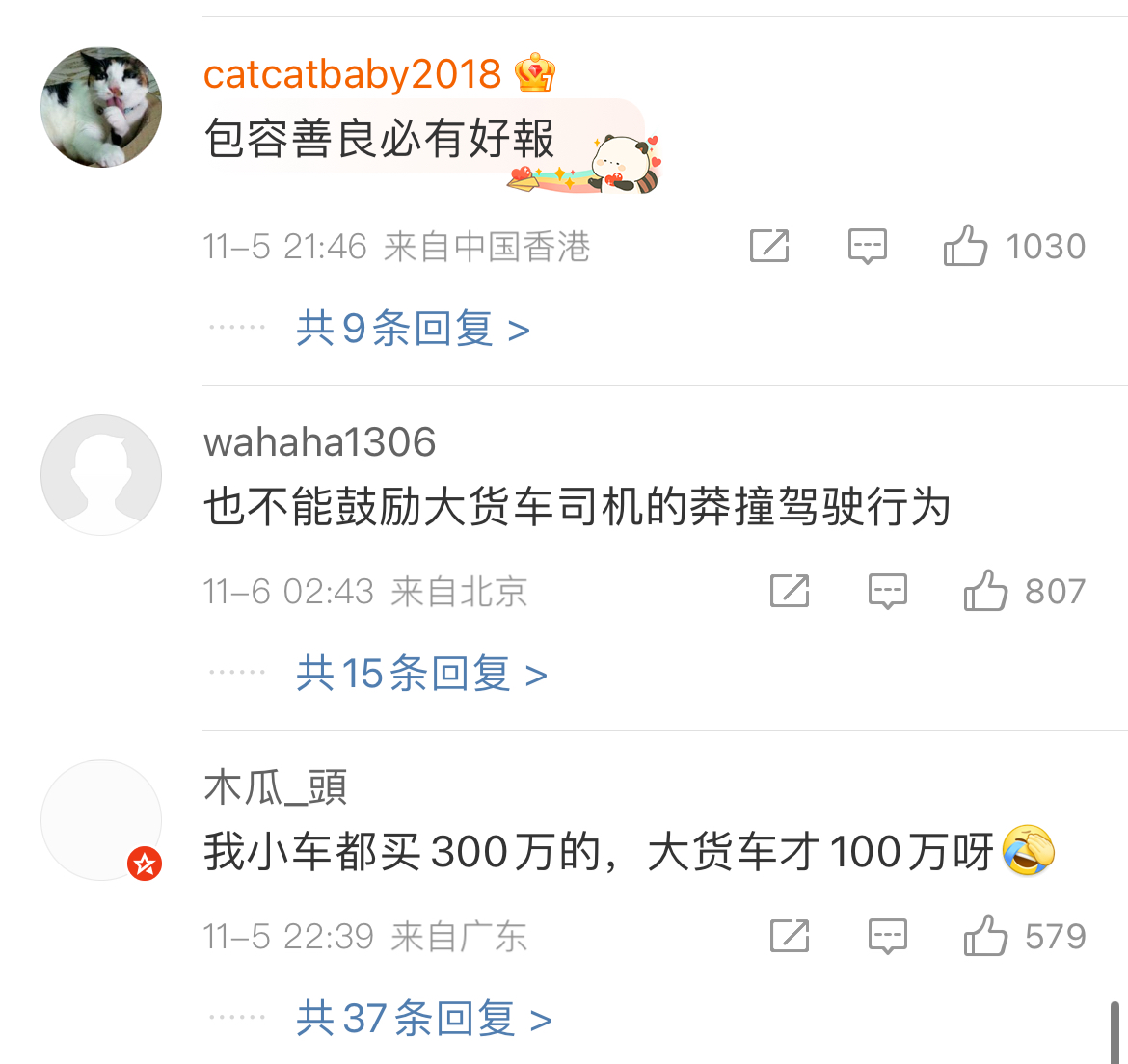Repost catcatbaby2018's comment

[769, 246]
